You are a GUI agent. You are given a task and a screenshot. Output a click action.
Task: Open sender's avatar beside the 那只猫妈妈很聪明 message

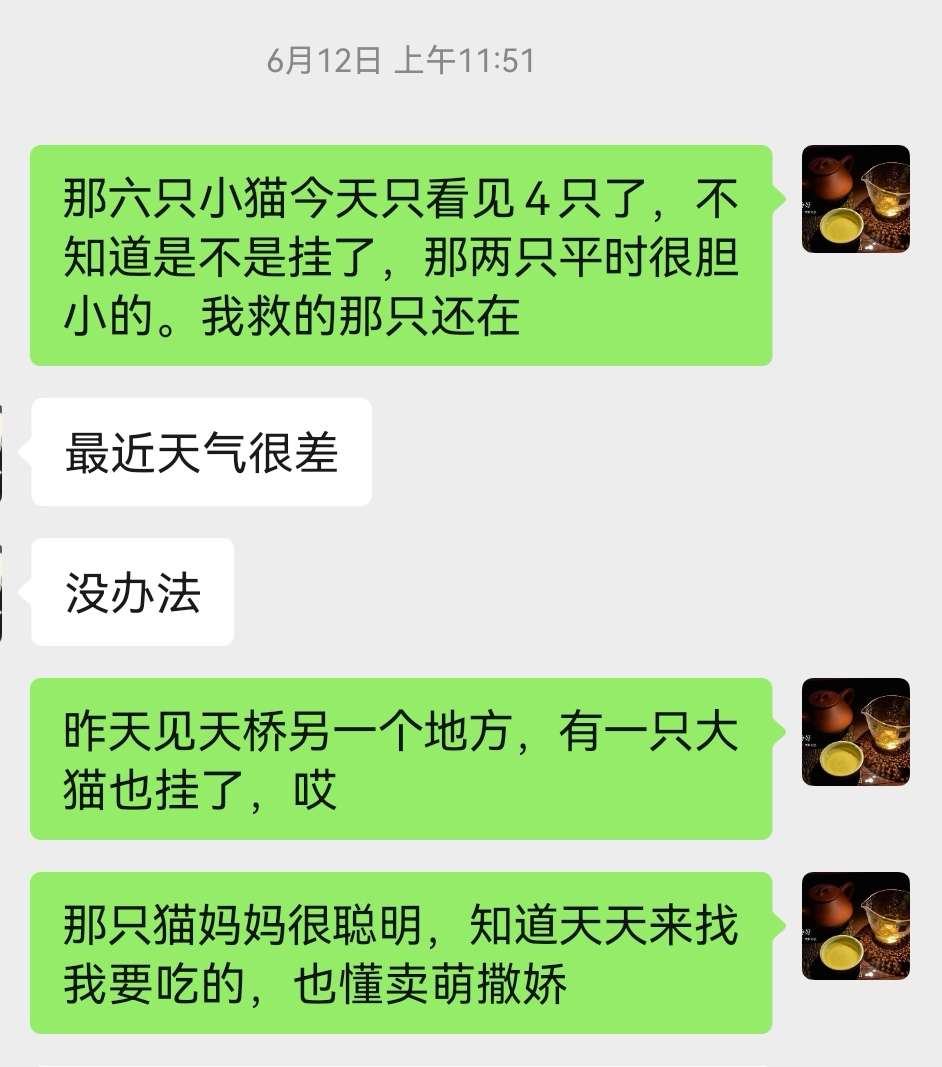(856, 926)
